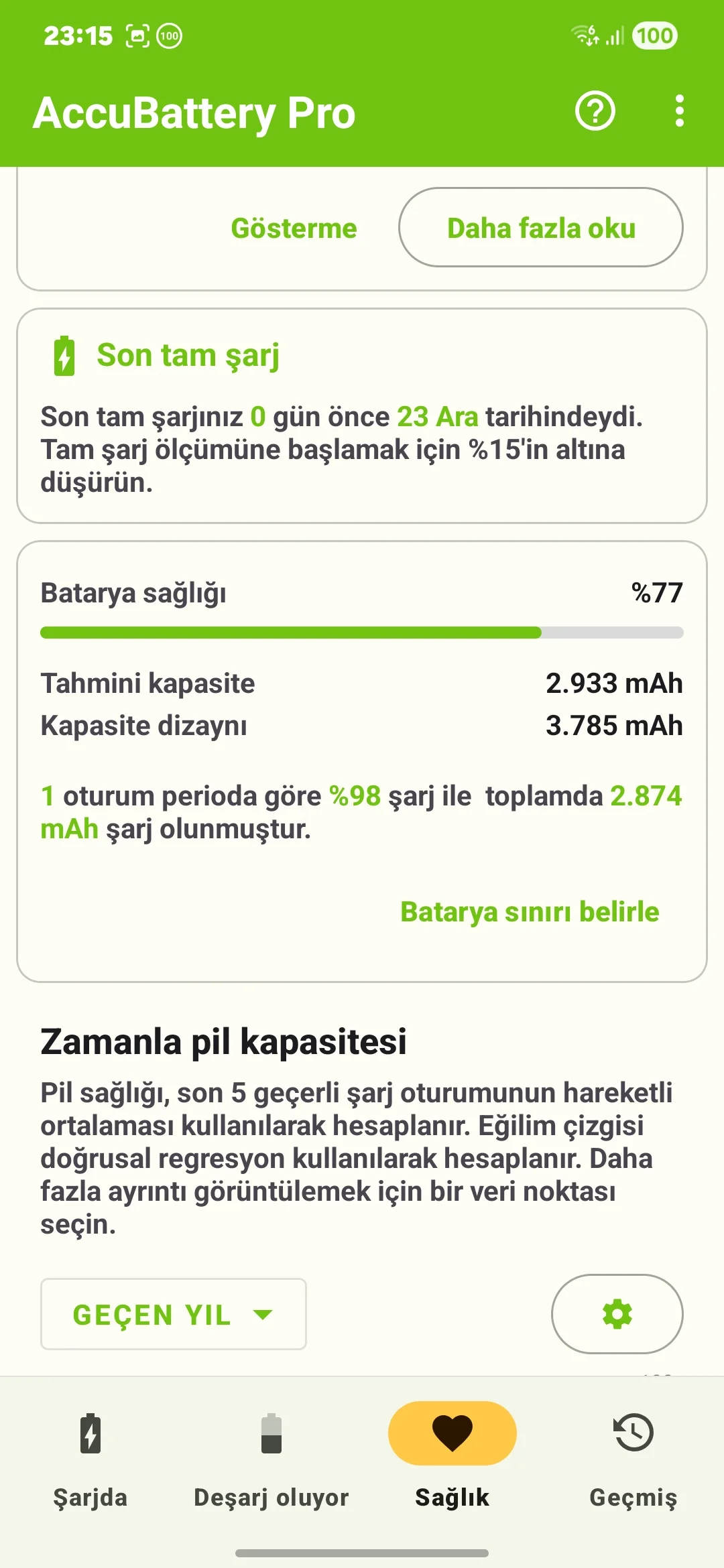Tap Daha fazla oku button
This screenshot has height=1568, width=724.
point(541,228)
